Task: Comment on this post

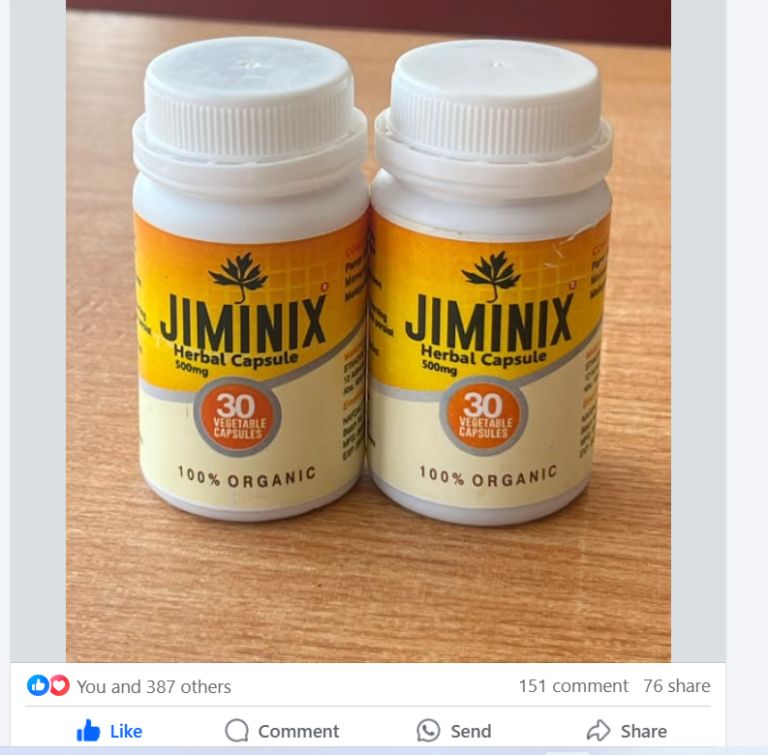Action: [282, 731]
